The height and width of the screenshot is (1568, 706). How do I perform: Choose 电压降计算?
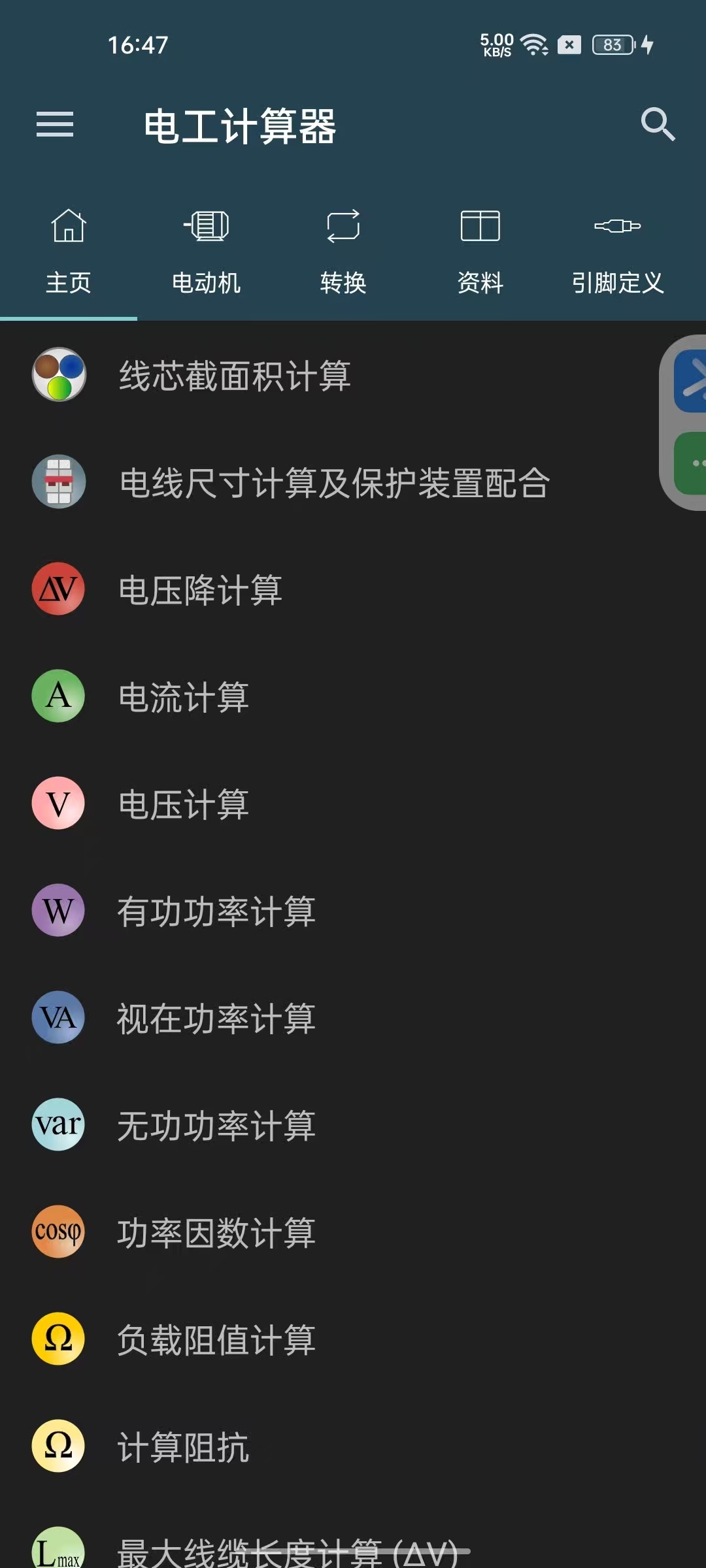(x=201, y=590)
